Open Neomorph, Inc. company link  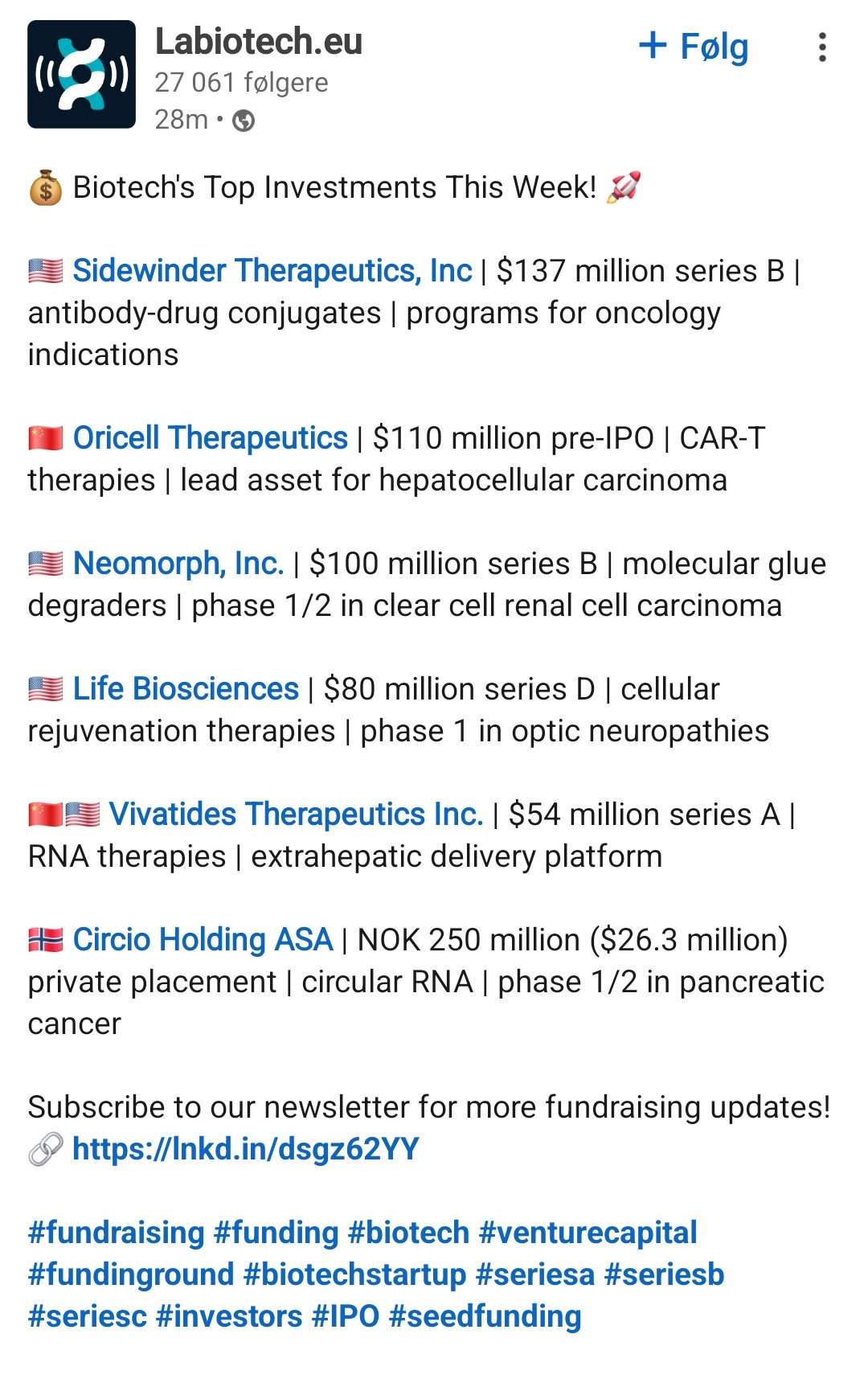click(x=178, y=564)
